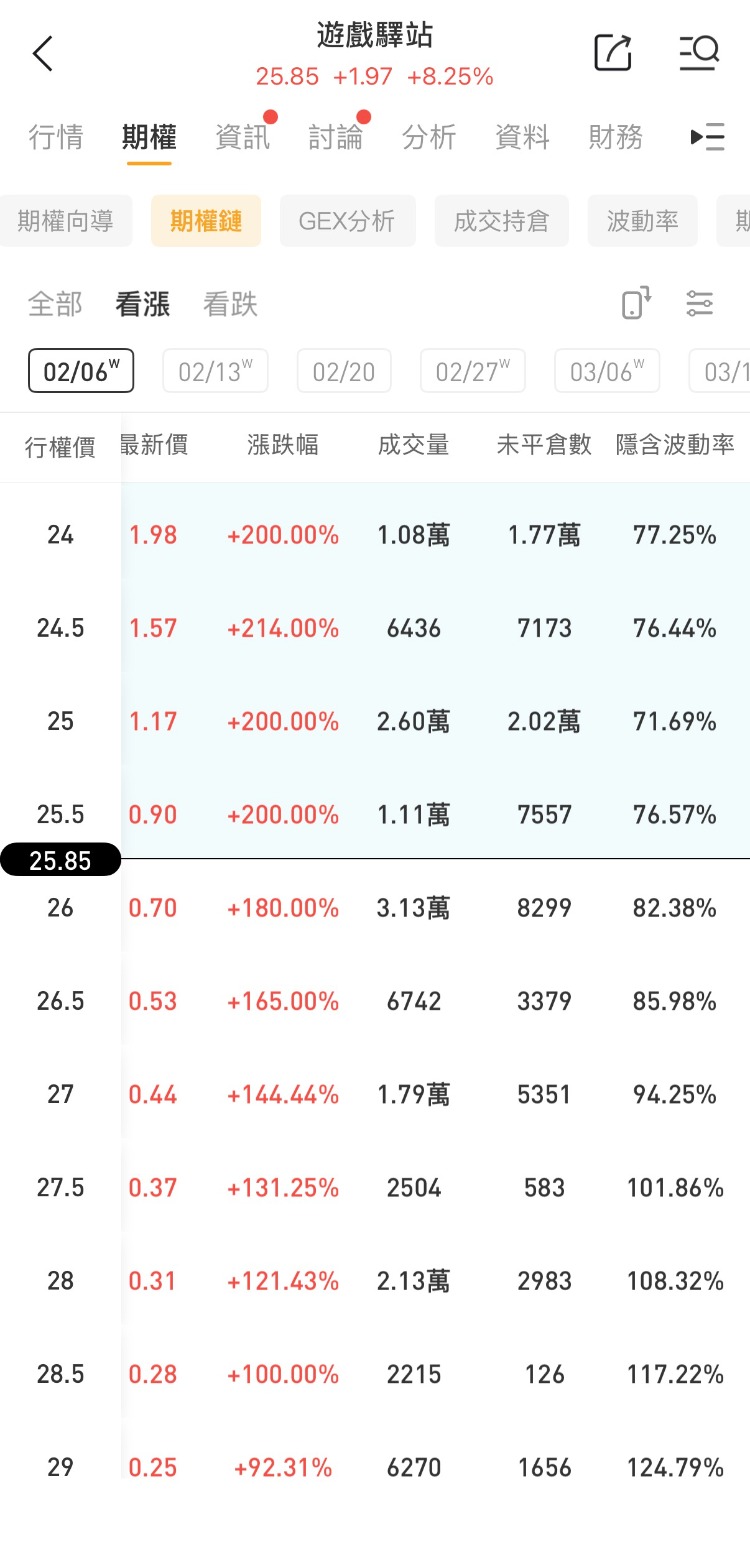The width and height of the screenshot is (750, 1542).
Task: Select the 期權向導 chip
Action: point(65,221)
